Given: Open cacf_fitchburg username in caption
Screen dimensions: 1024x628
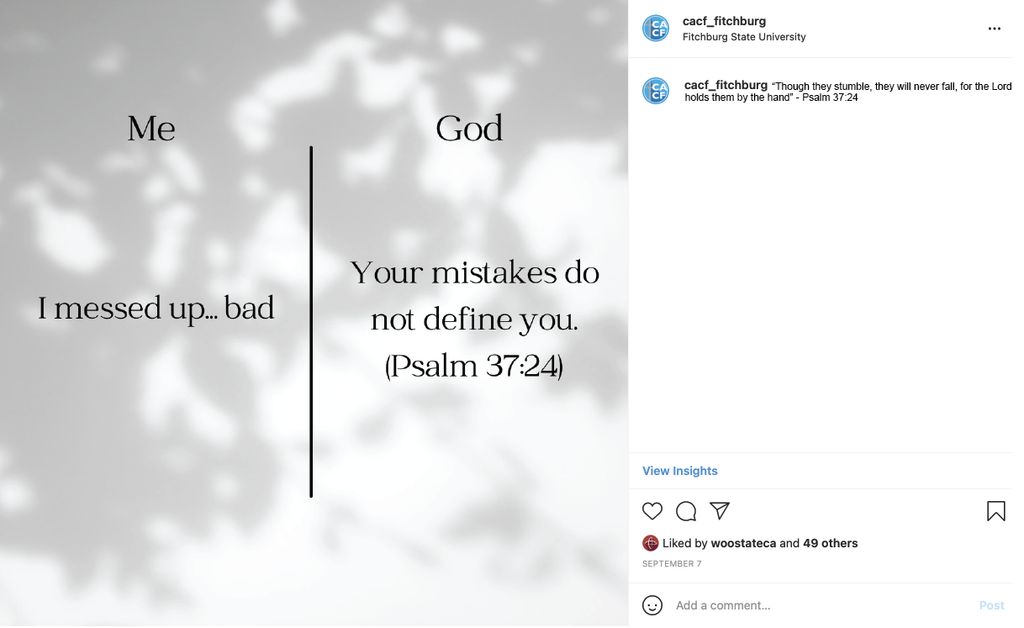Looking at the screenshot, I should tap(726, 85).
